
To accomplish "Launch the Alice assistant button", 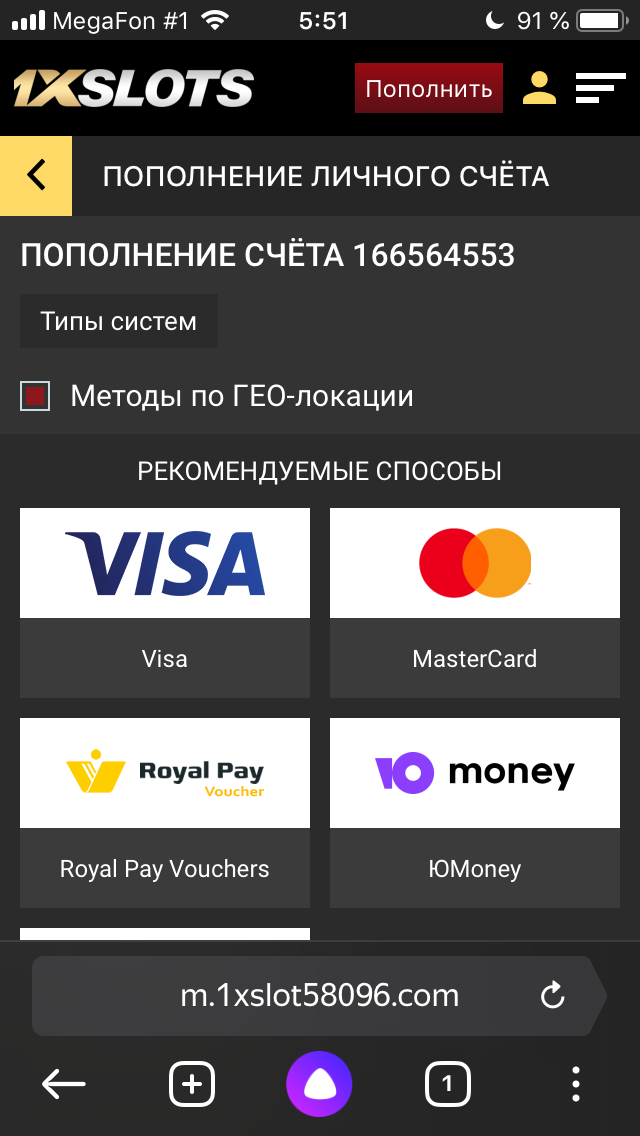I will tap(319, 1083).
